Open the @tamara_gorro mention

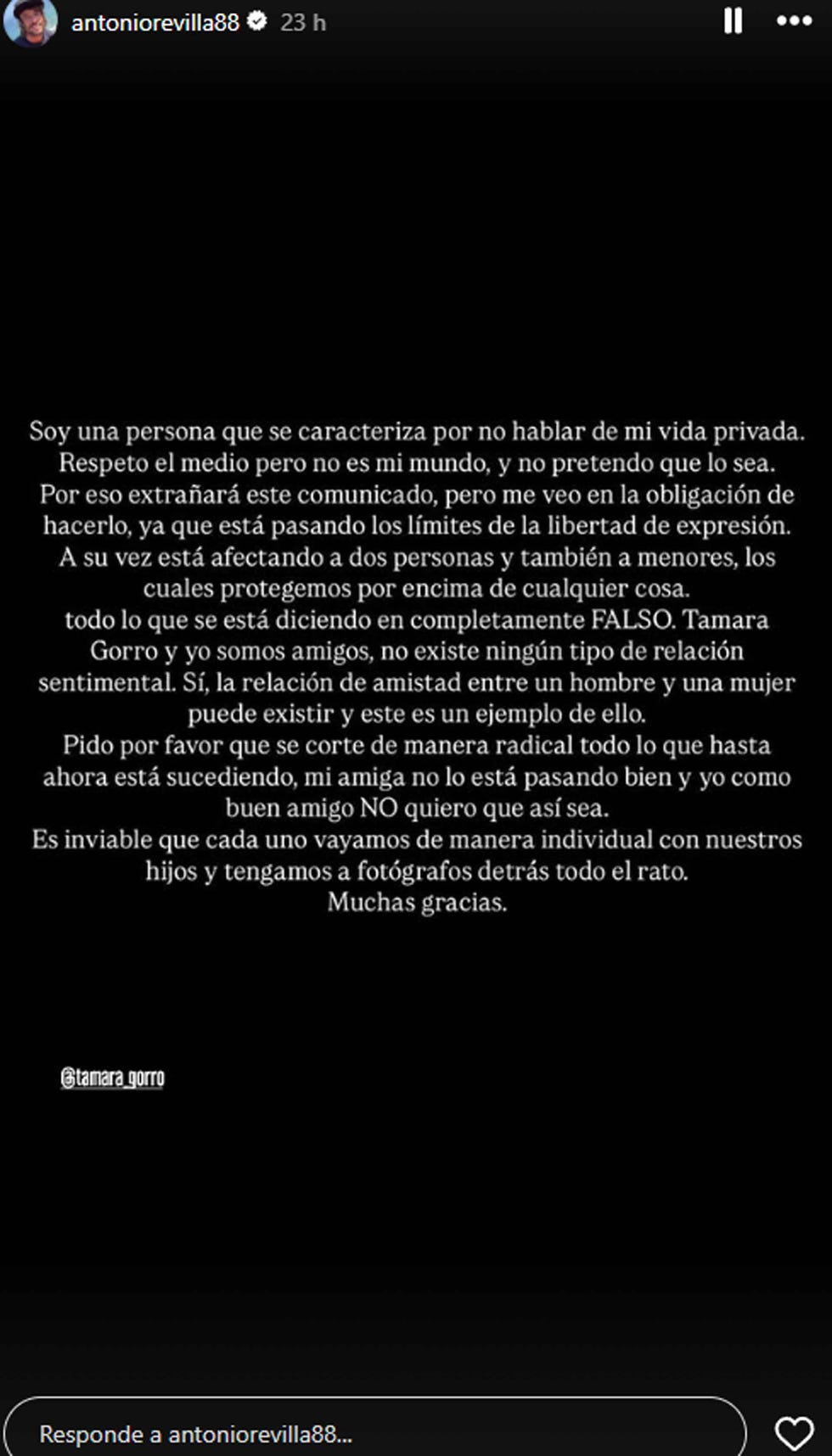coord(113,1078)
